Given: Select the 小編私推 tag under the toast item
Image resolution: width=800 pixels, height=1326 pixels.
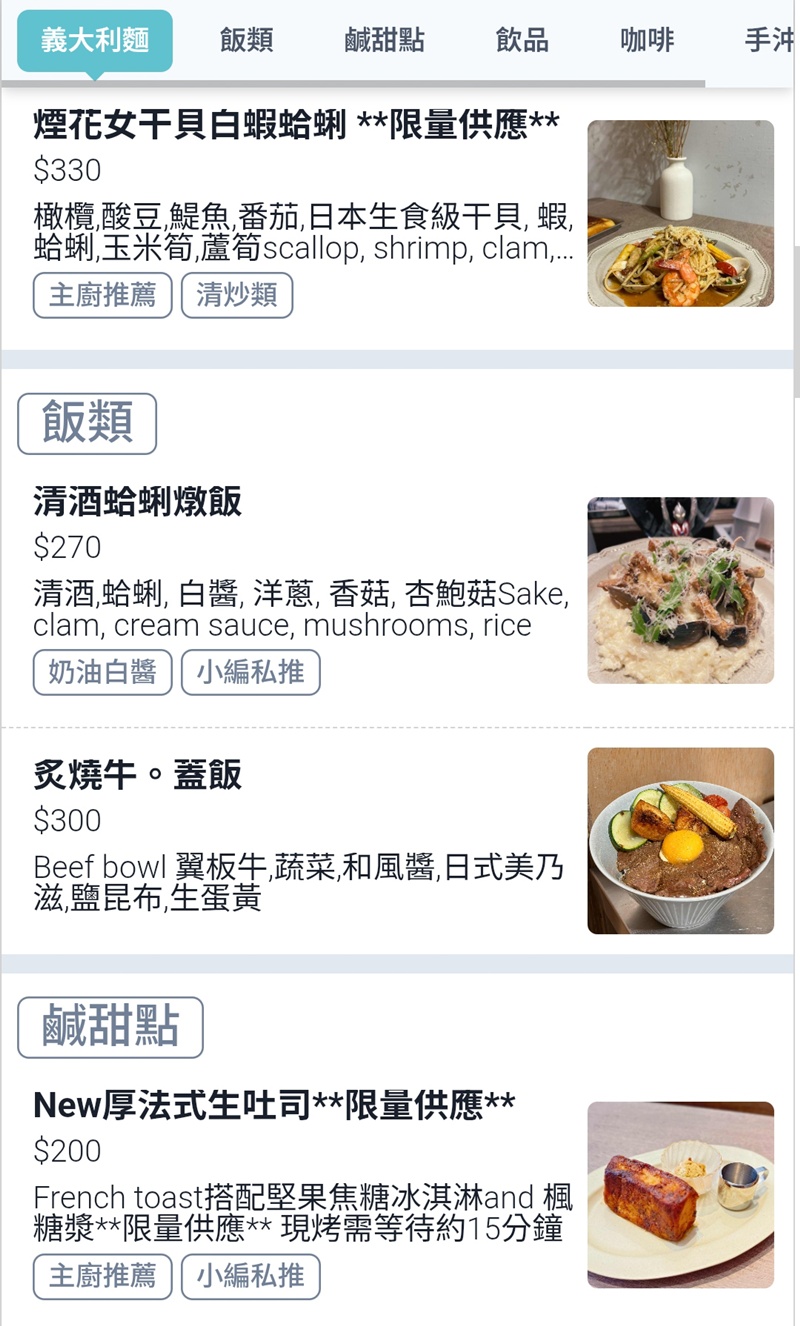Looking at the screenshot, I should pyautogui.click(x=250, y=1277).
